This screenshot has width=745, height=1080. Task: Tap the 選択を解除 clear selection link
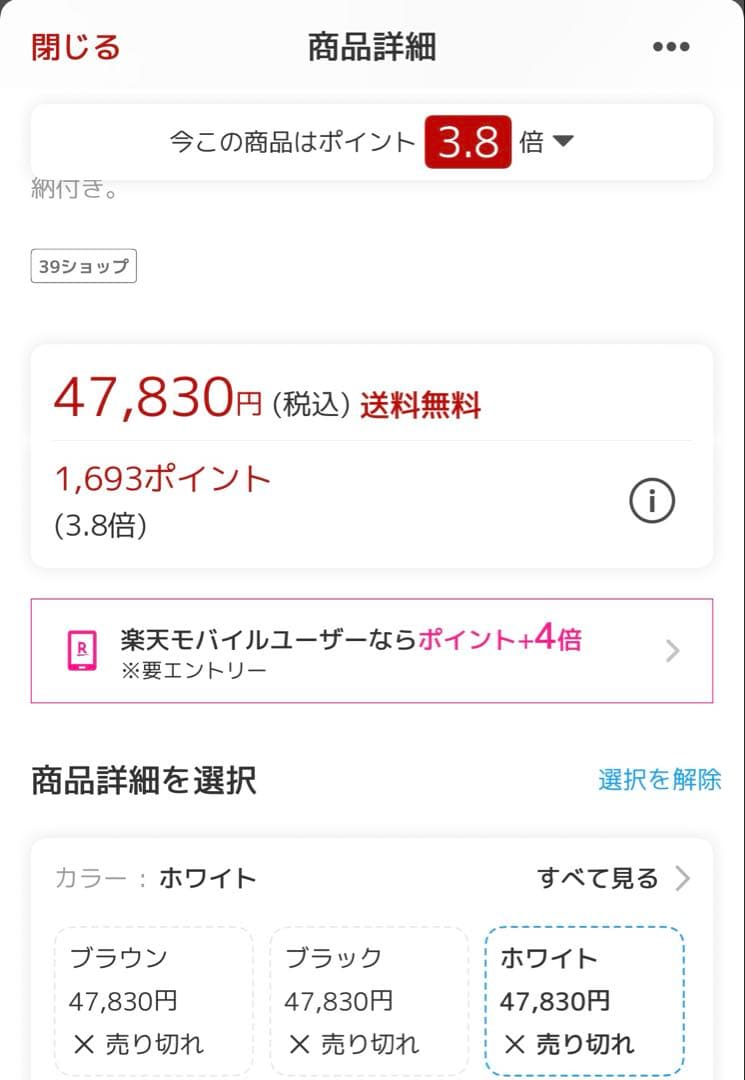pos(660,780)
